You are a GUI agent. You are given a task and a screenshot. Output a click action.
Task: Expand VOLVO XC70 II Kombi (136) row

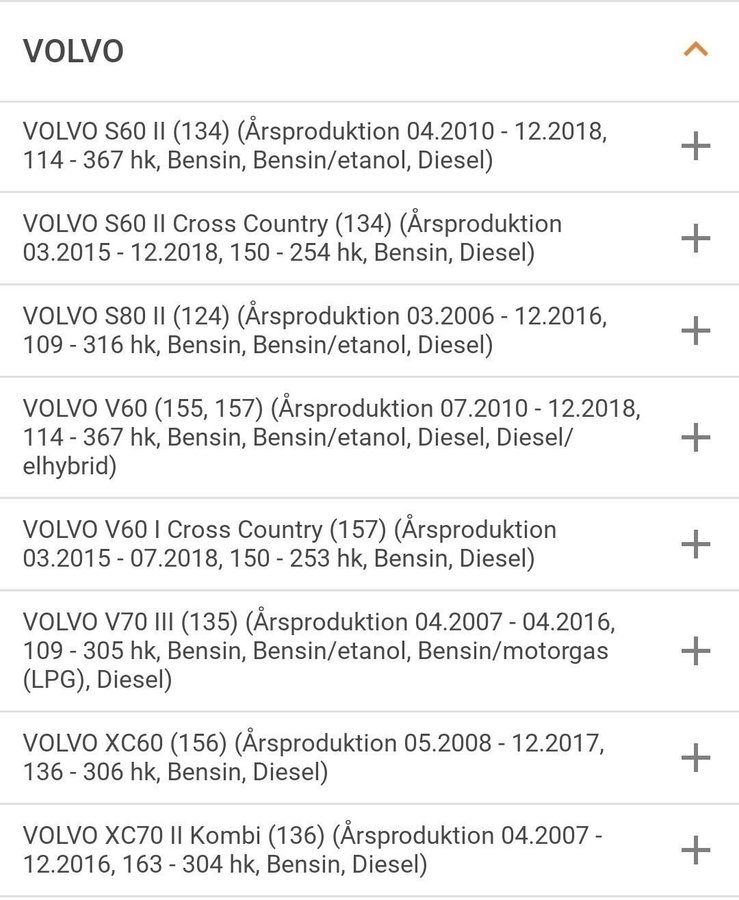click(695, 850)
